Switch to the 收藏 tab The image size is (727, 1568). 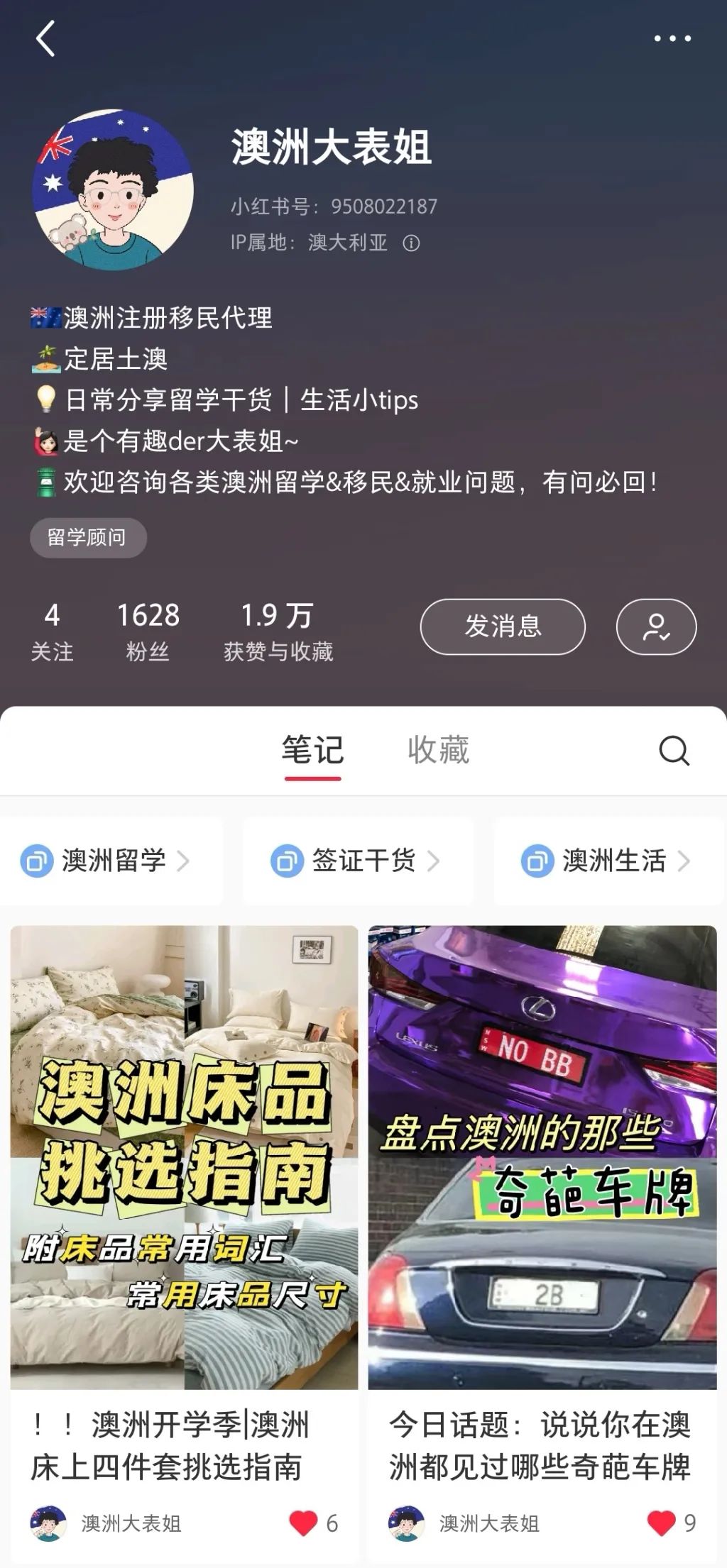click(438, 751)
